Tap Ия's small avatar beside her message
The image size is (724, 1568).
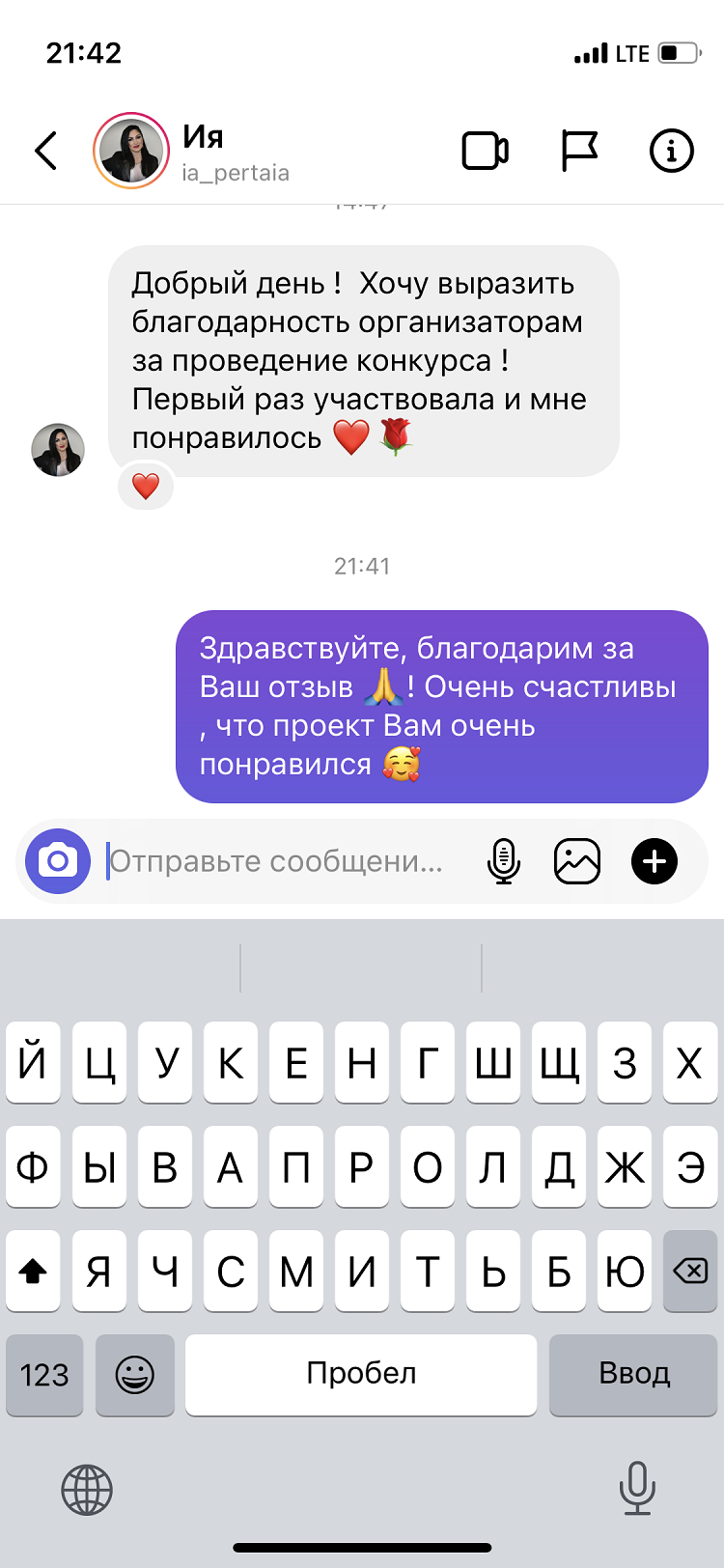[x=58, y=450]
